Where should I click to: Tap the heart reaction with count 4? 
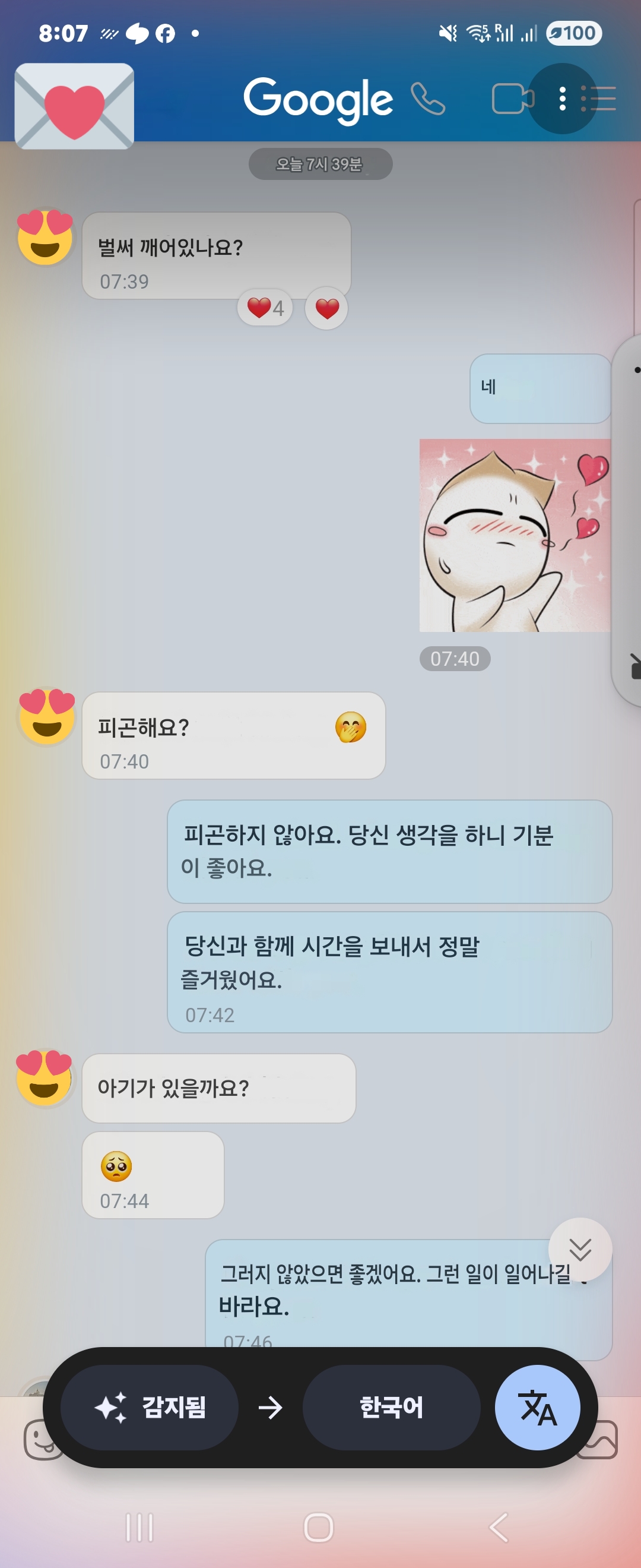click(265, 308)
